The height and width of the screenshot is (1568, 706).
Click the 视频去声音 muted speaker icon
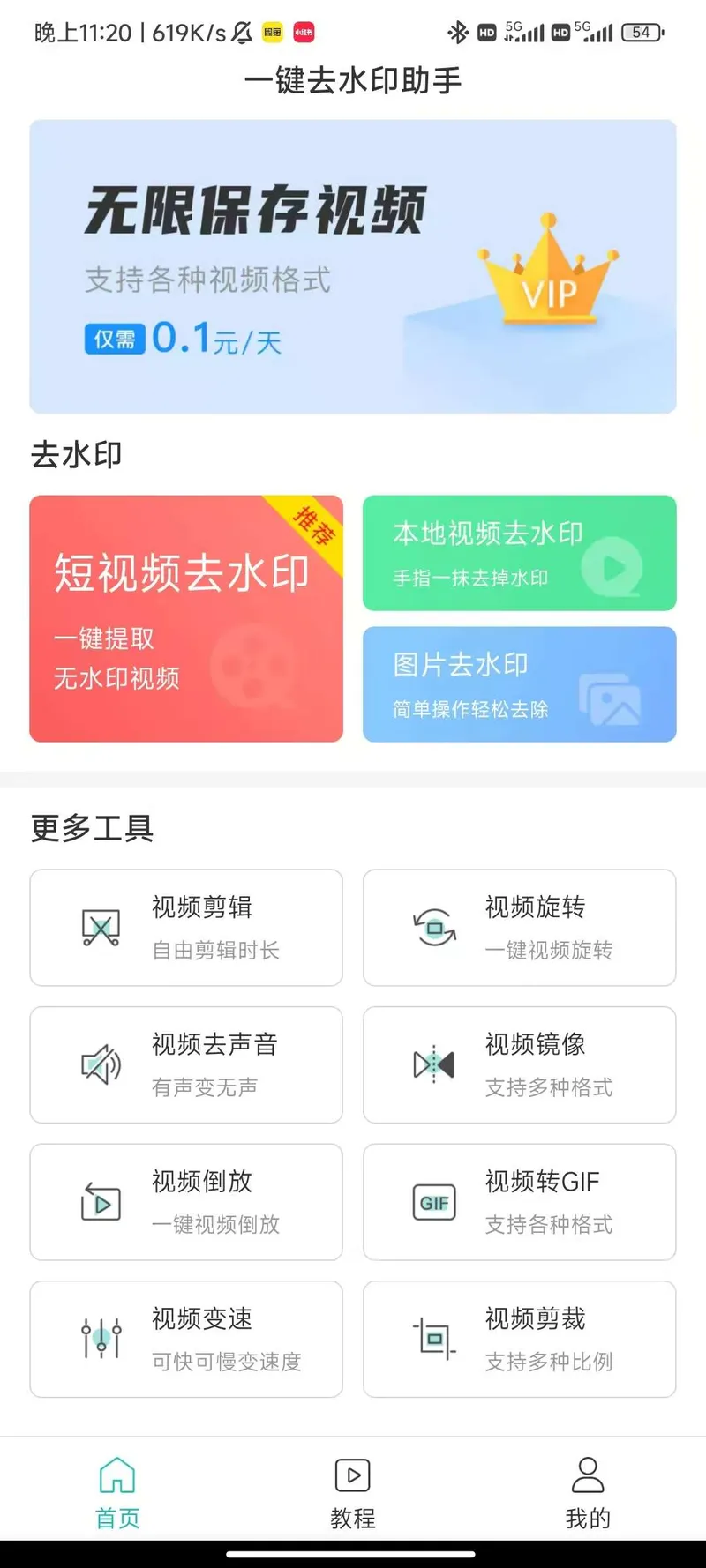coord(100,1064)
